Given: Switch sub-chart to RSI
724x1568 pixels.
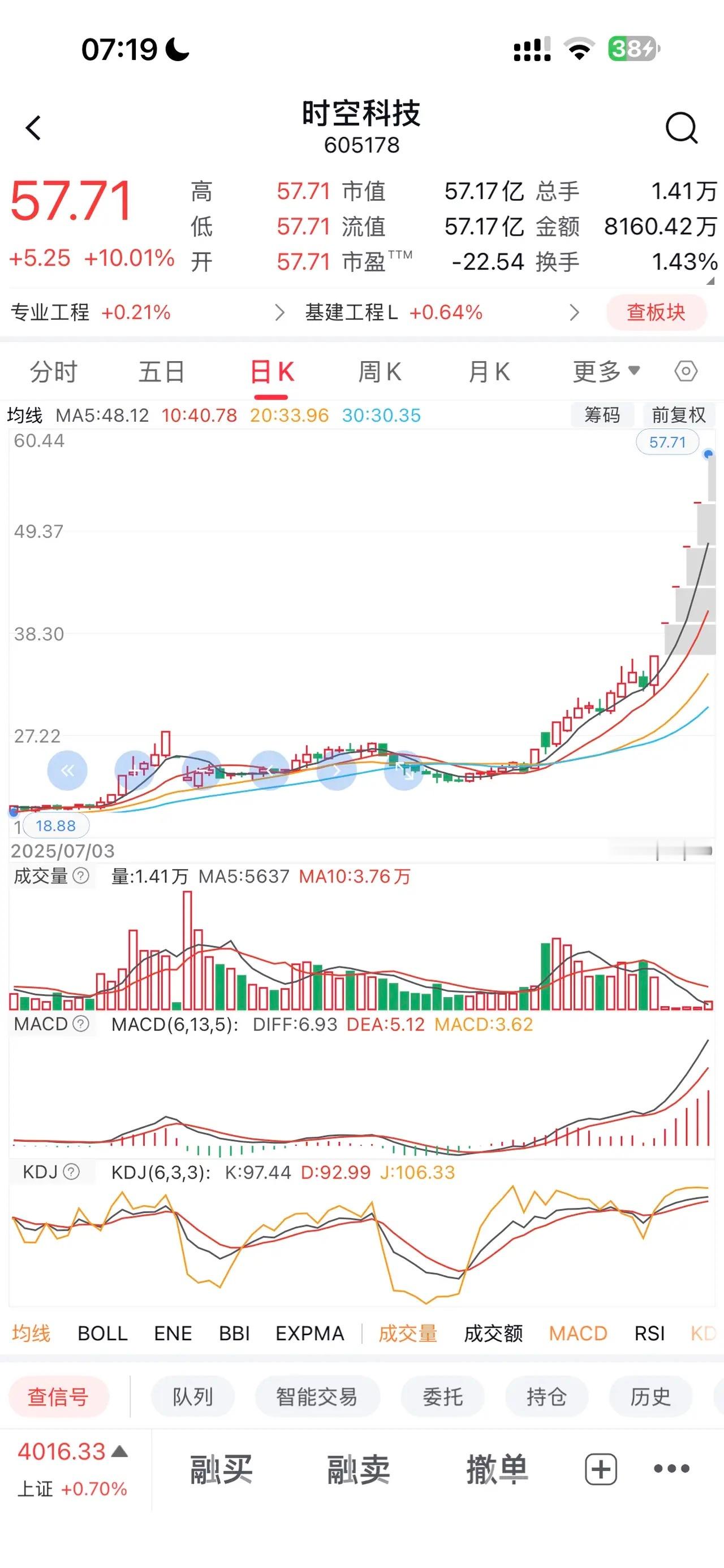Looking at the screenshot, I should [x=649, y=1333].
